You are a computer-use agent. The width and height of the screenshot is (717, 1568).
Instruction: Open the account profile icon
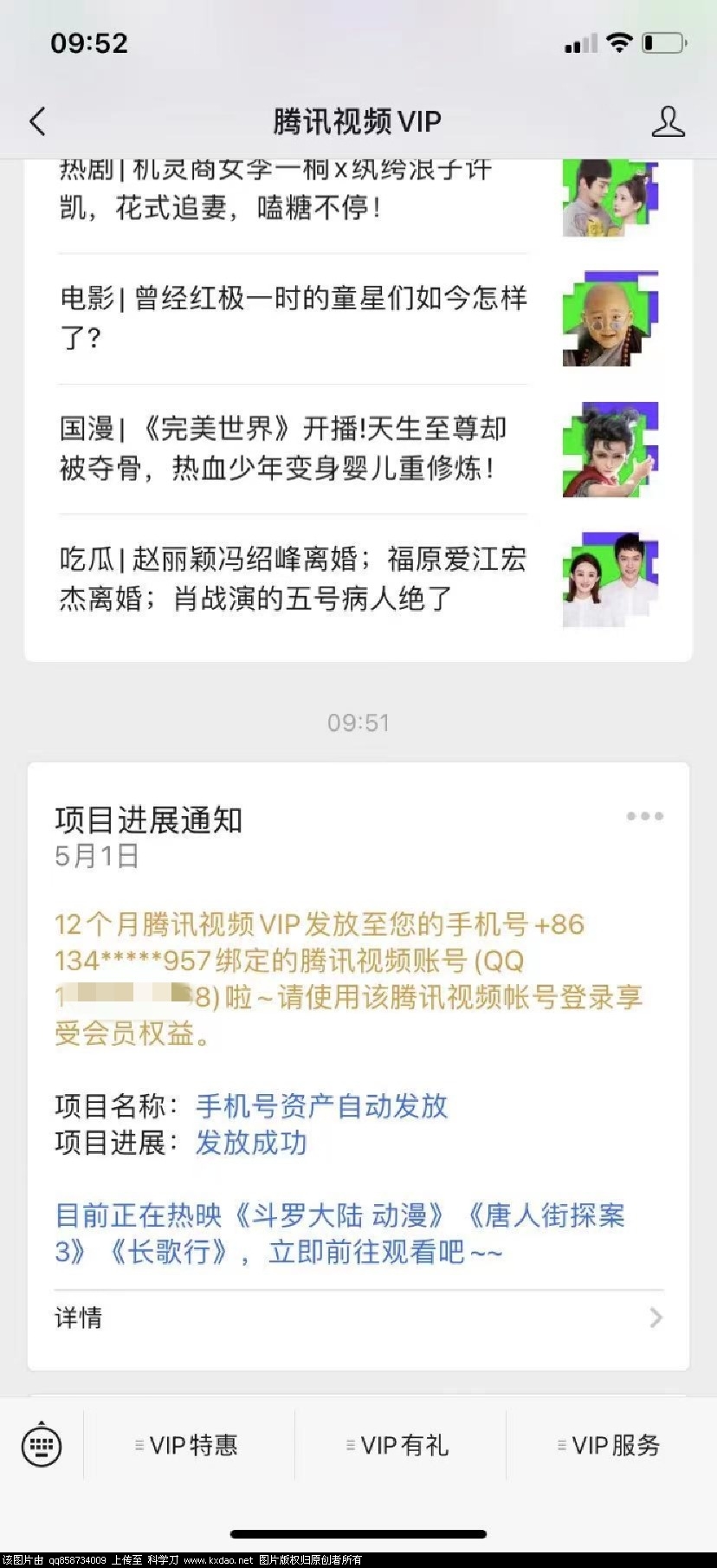coord(668,122)
